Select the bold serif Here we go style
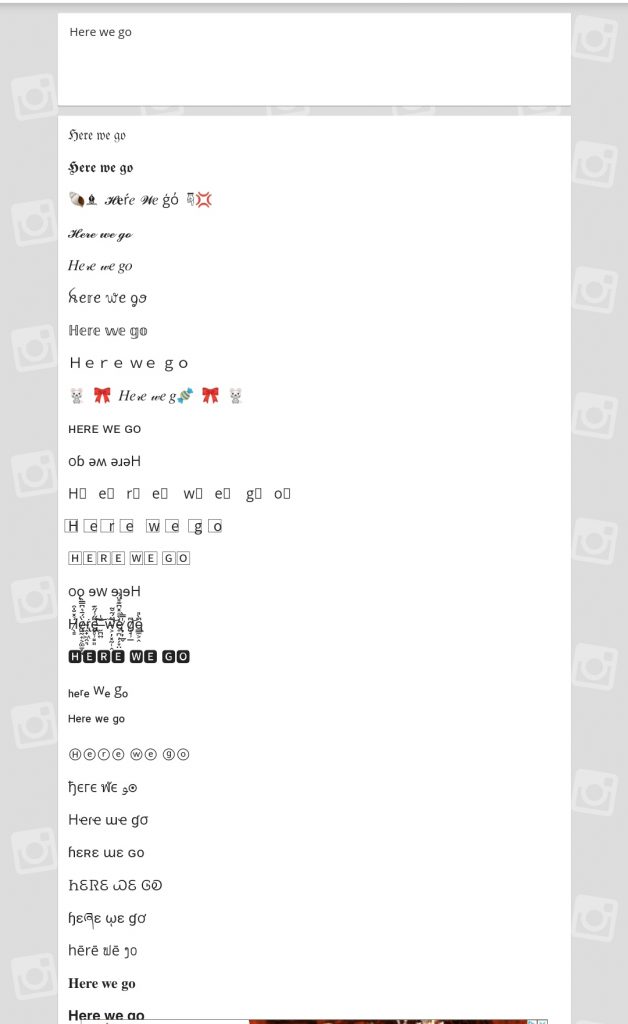This screenshot has width=628, height=1024. (102, 984)
